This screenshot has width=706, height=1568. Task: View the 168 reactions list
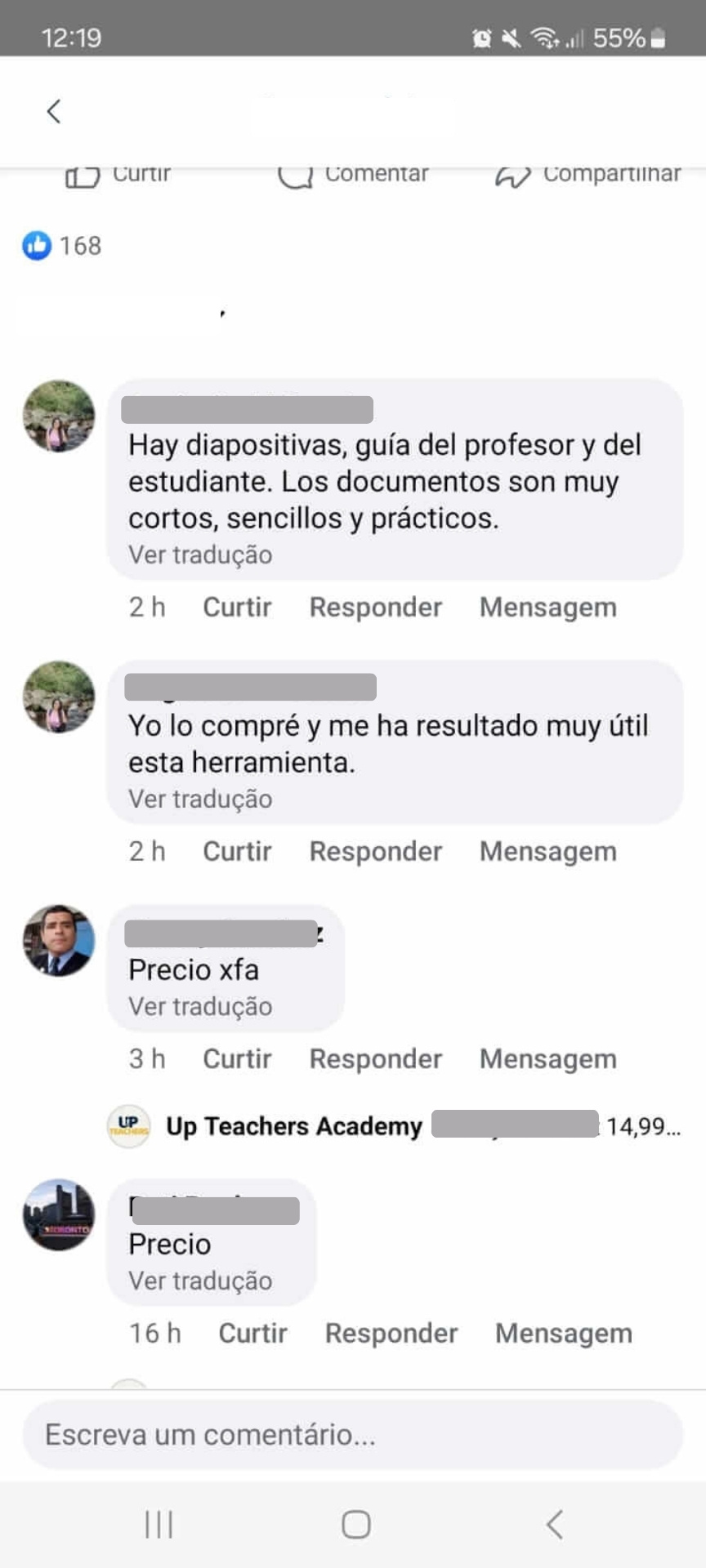click(63, 246)
